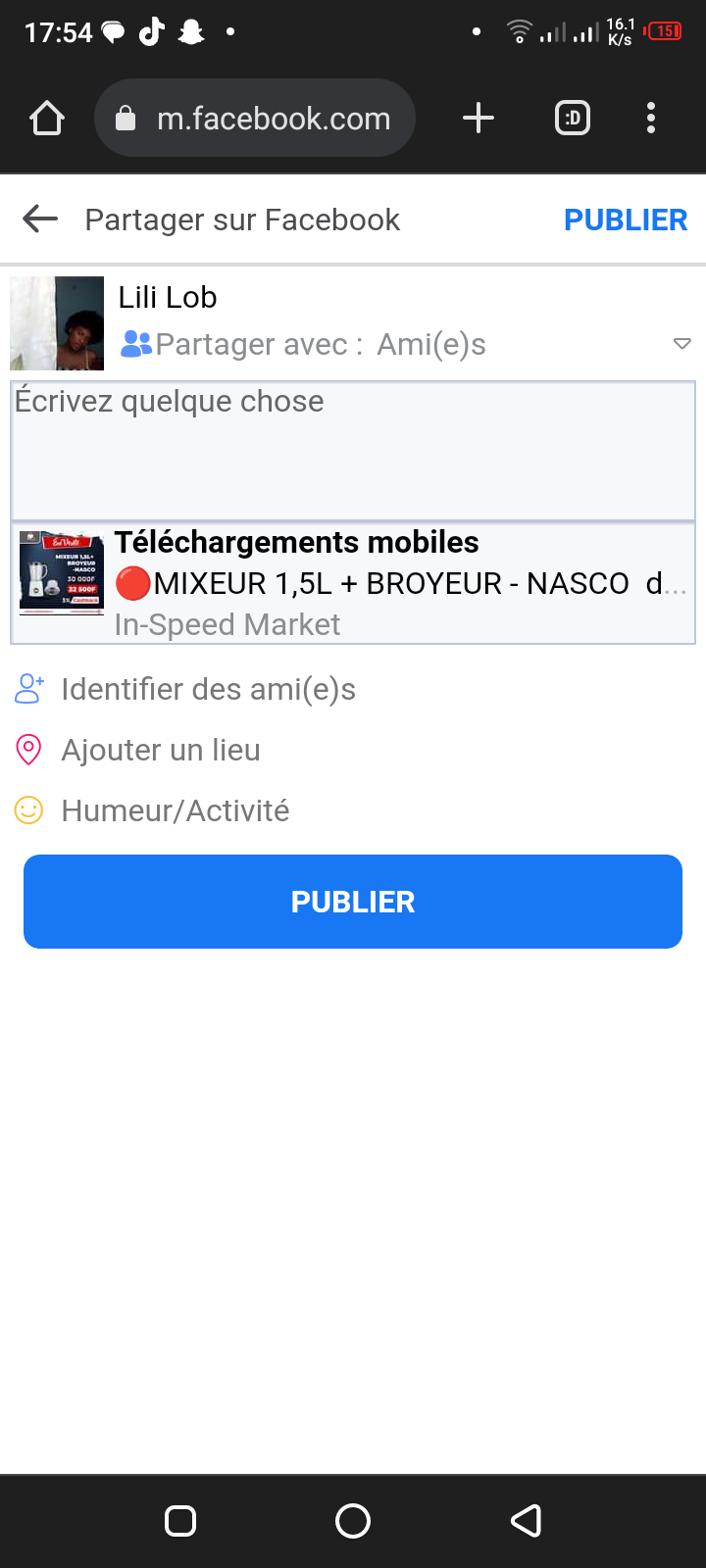The height and width of the screenshot is (1568, 706).
Task: Select Identifier des ami(e)s
Action: pyautogui.click(x=208, y=689)
